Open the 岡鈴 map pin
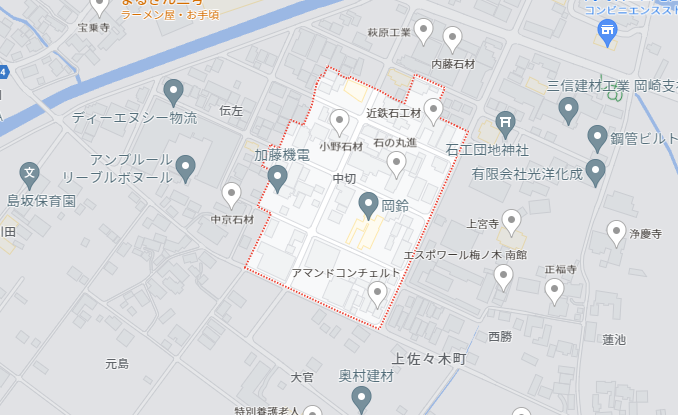 pos(368,204)
